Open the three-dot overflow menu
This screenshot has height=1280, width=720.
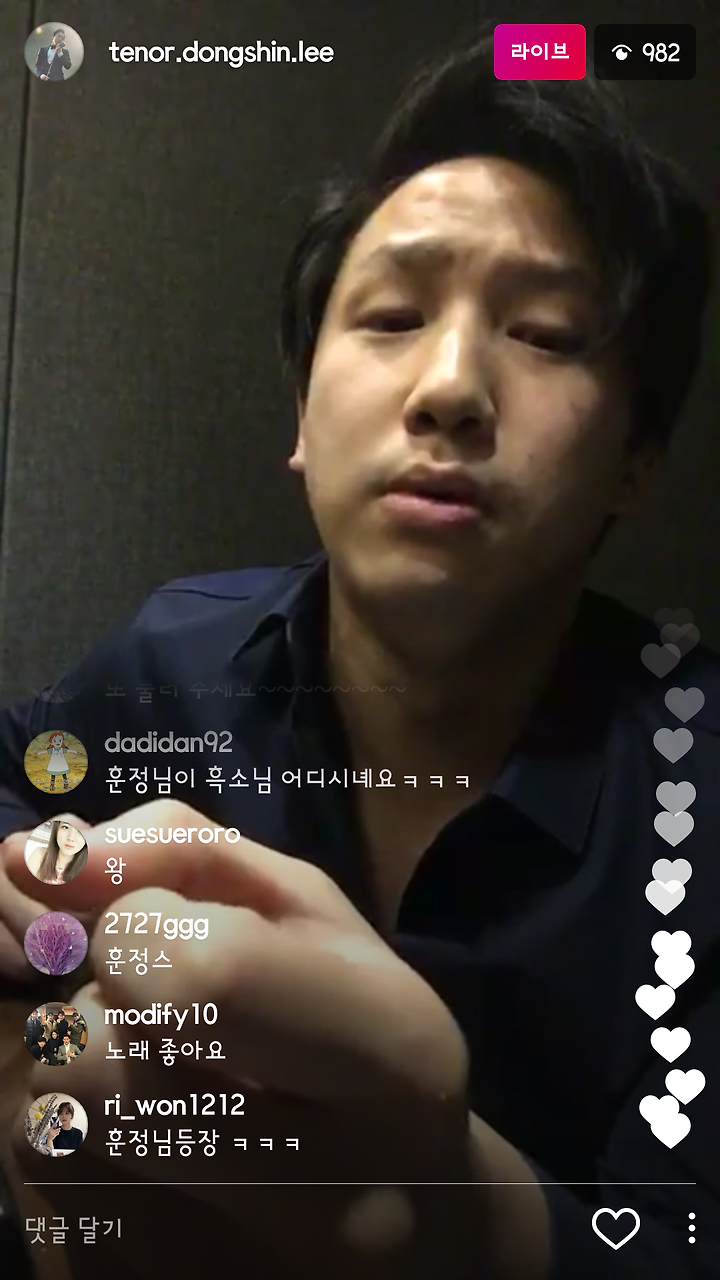coord(691,1228)
